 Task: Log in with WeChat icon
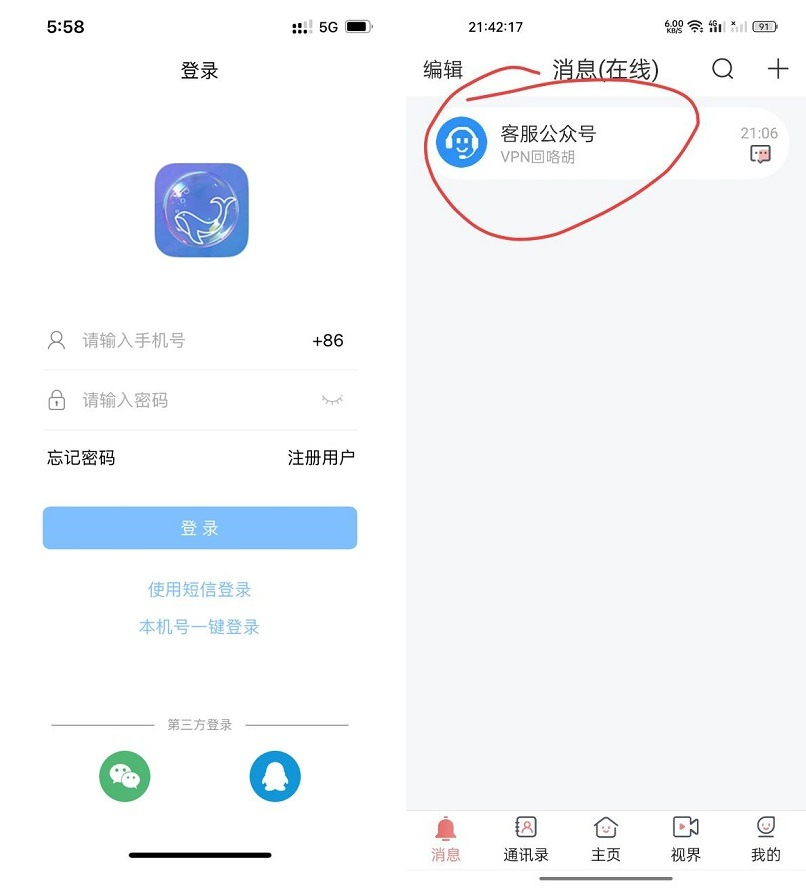coord(125,776)
